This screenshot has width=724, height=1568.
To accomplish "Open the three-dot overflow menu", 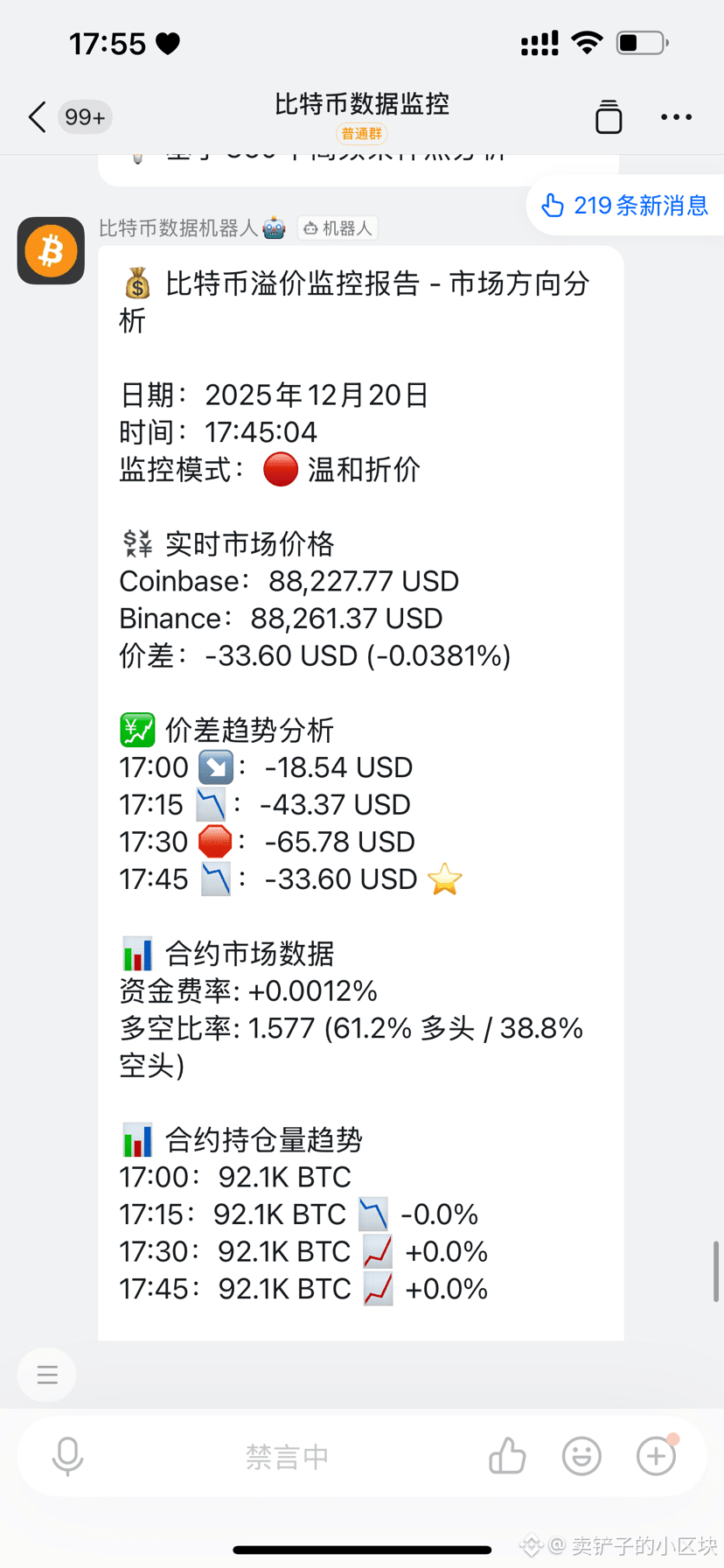I will click(676, 116).
